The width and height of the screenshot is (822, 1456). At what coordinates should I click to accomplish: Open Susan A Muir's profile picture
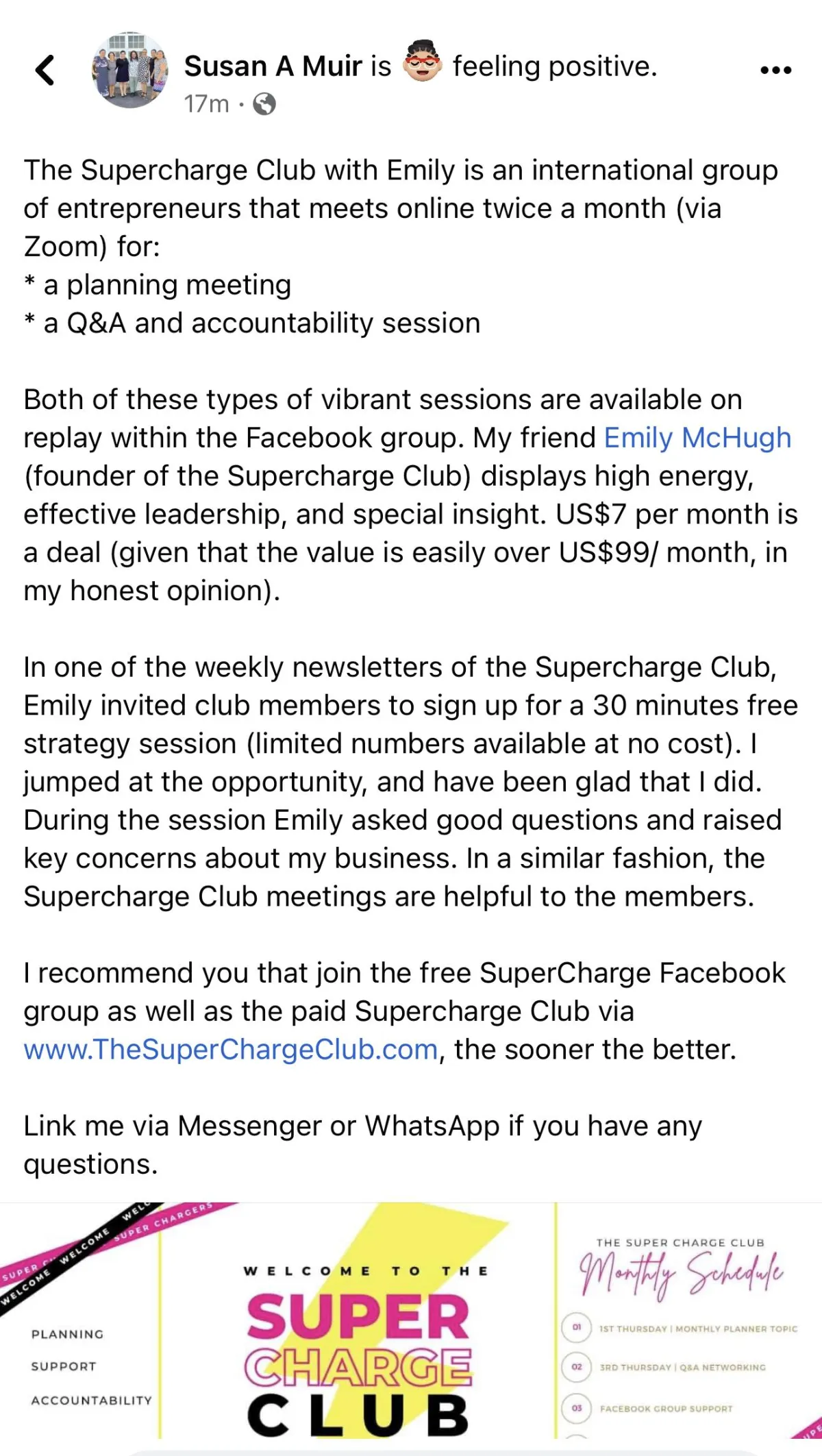pyautogui.click(x=129, y=70)
